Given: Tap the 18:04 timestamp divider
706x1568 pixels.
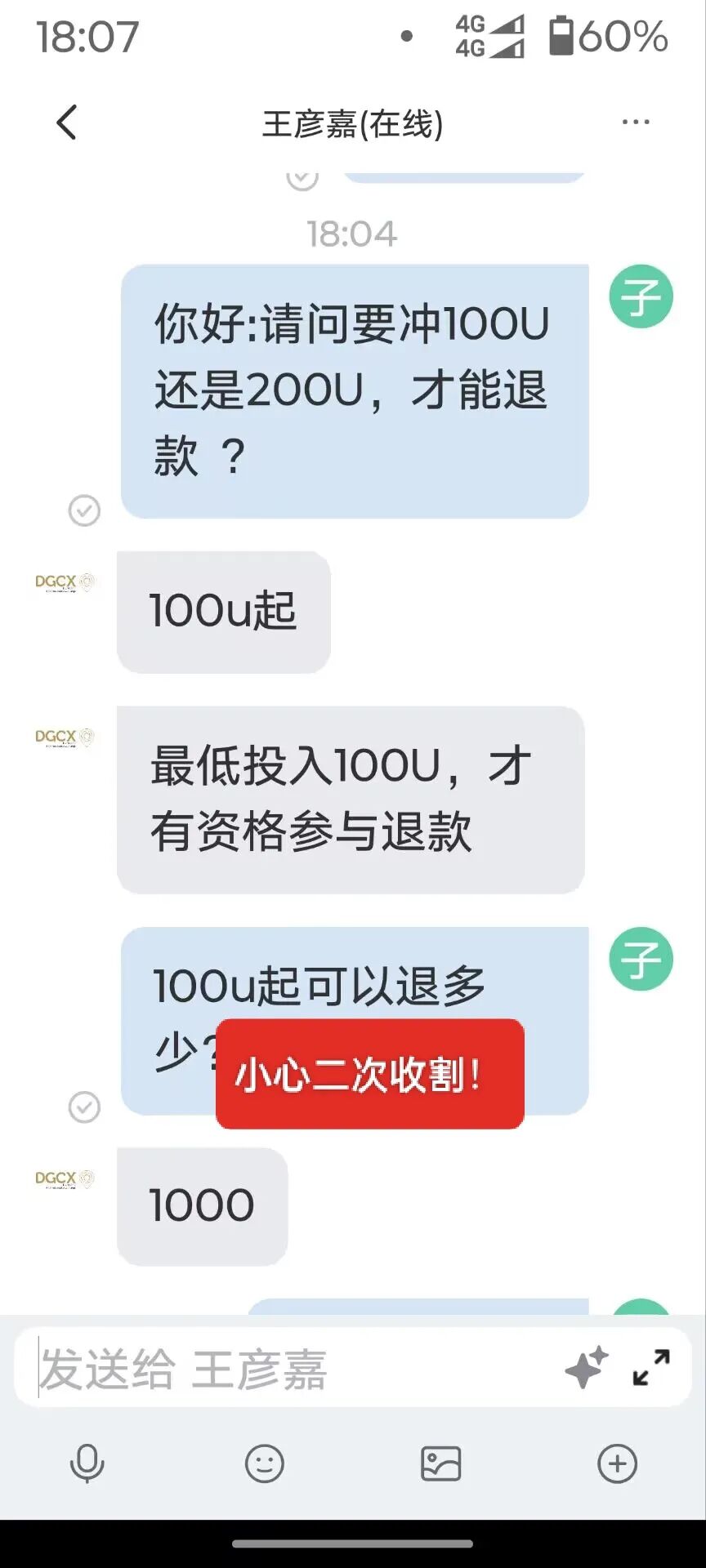Looking at the screenshot, I should tap(353, 233).
